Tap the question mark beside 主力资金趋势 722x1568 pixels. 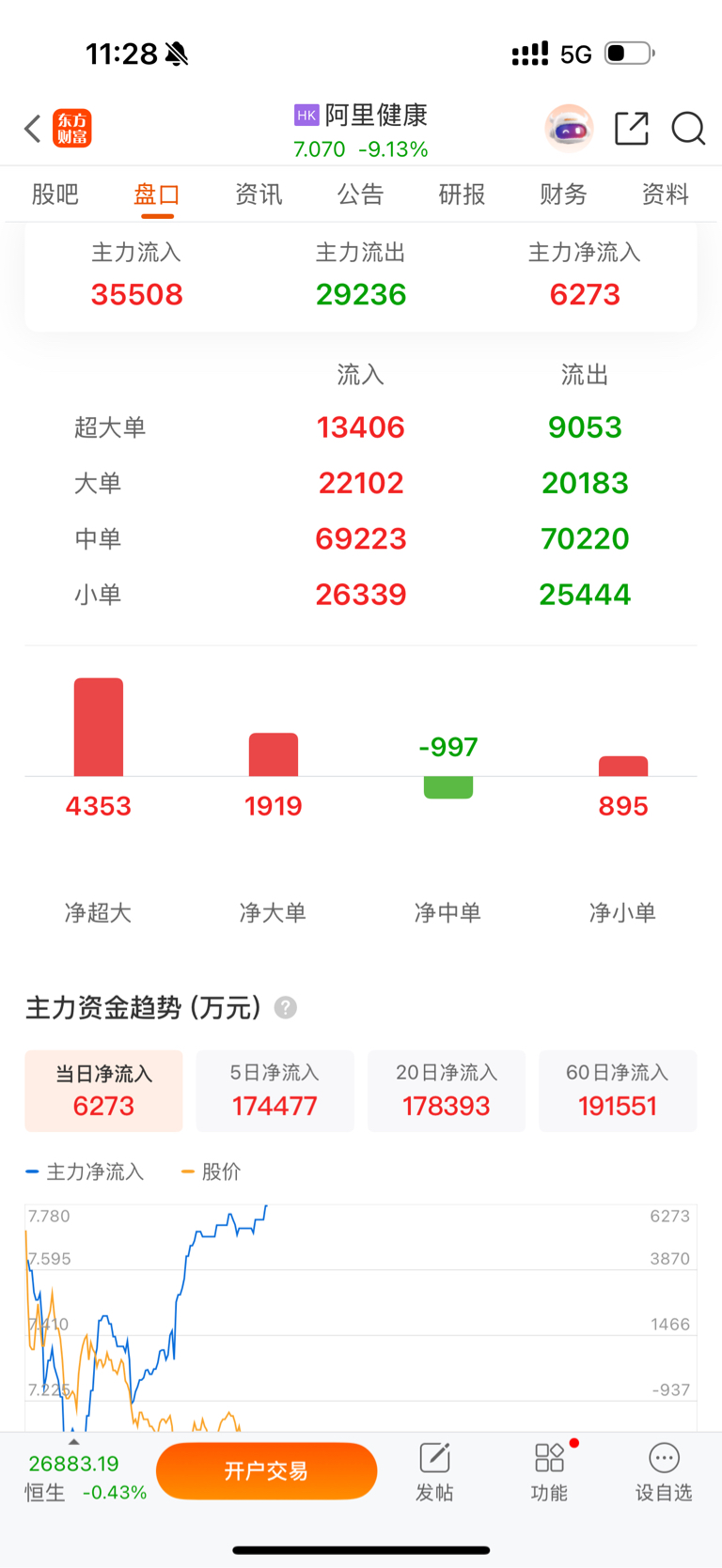tap(283, 1007)
